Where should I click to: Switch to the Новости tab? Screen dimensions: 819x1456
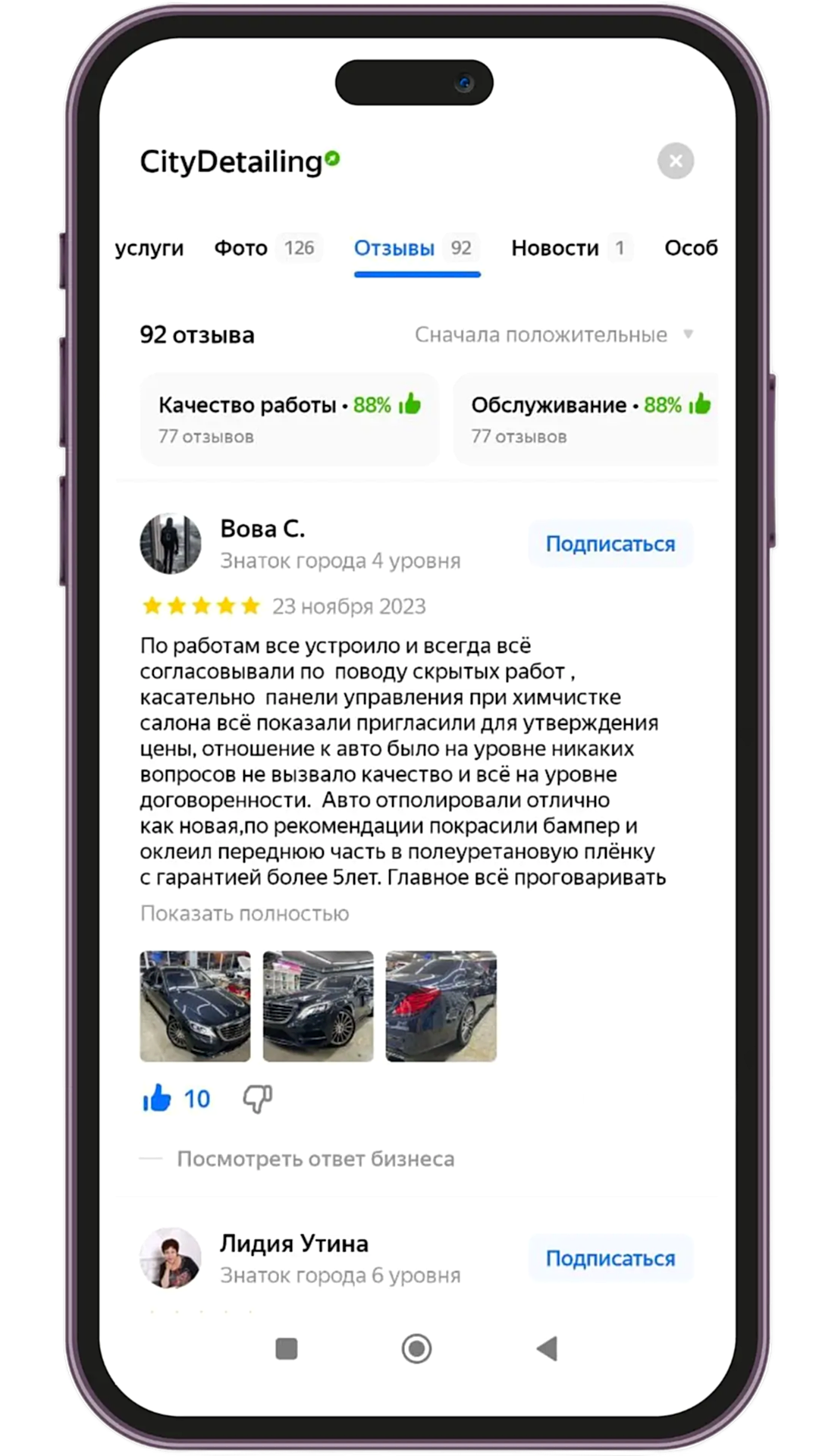[571, 248]
